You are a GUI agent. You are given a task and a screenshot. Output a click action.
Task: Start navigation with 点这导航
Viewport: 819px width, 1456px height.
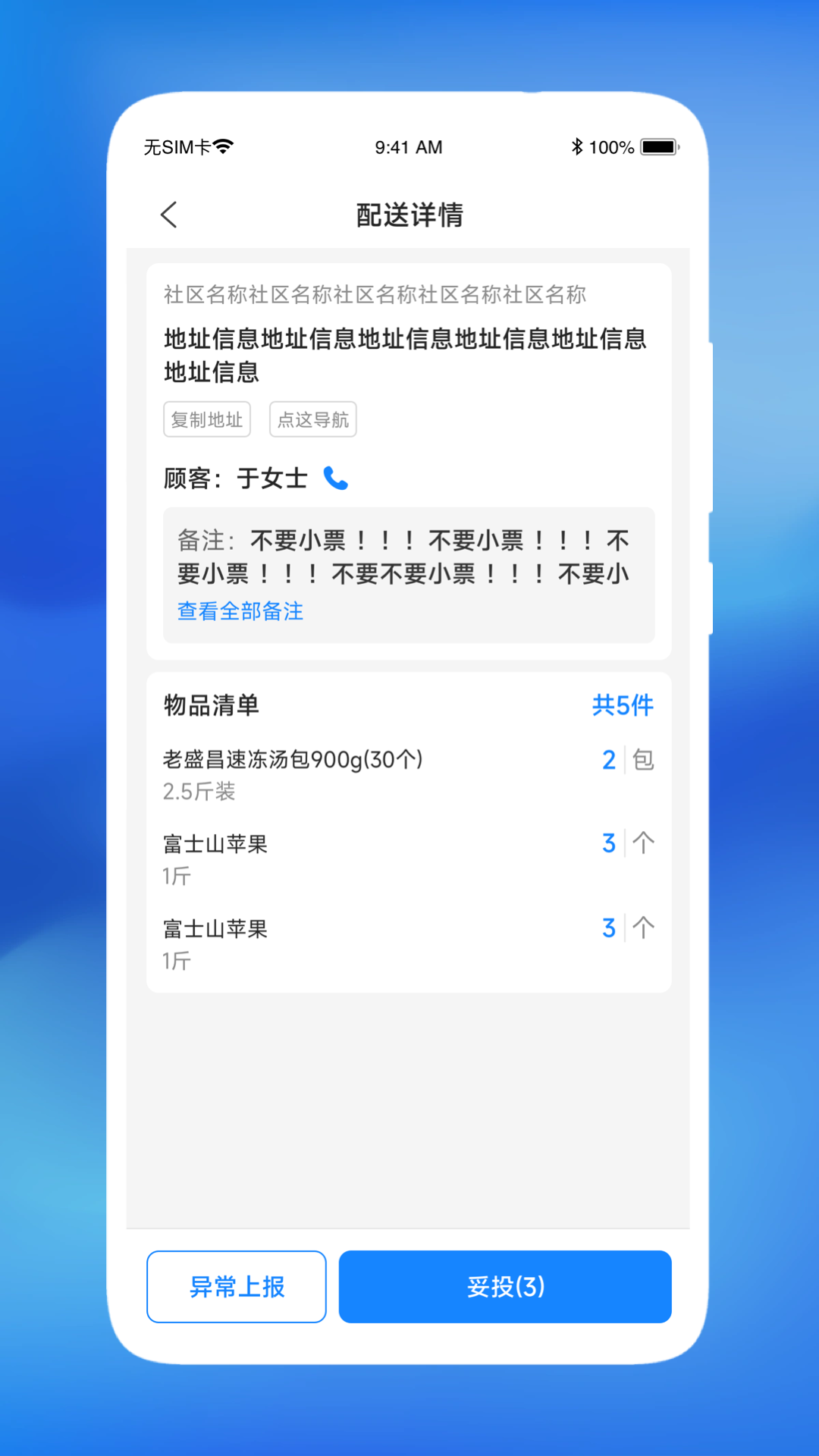(313, 419)
